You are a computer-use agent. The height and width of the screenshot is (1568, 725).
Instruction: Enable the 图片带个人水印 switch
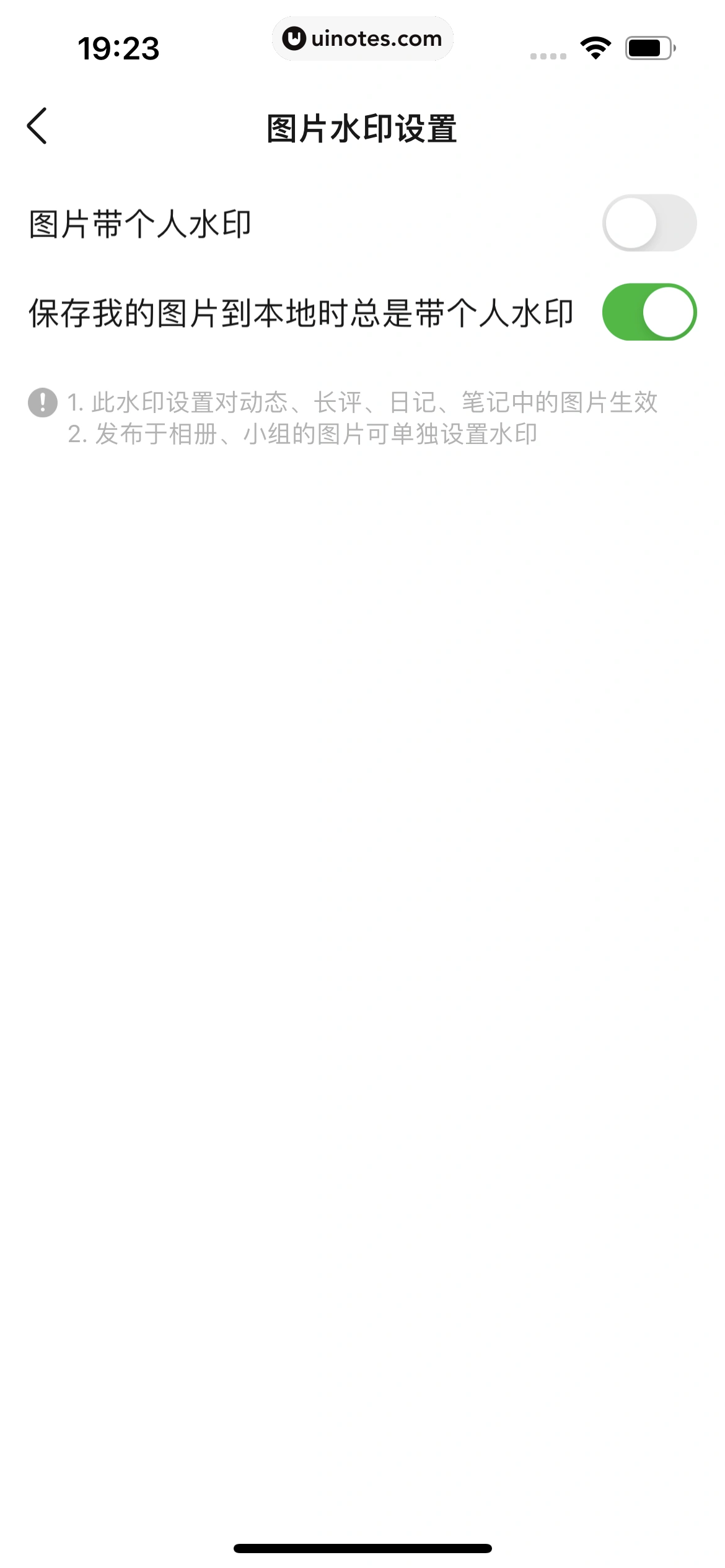tap(649, 223)
